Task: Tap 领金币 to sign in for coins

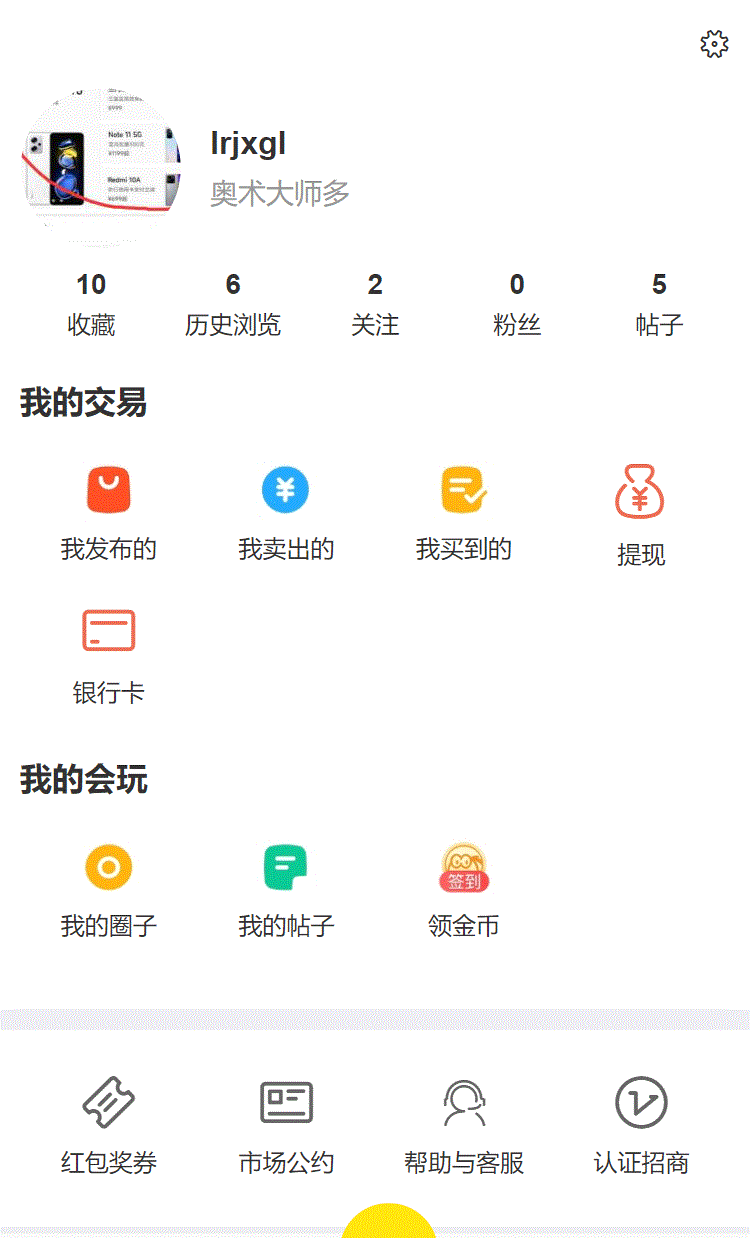Action: click(464, 890)
